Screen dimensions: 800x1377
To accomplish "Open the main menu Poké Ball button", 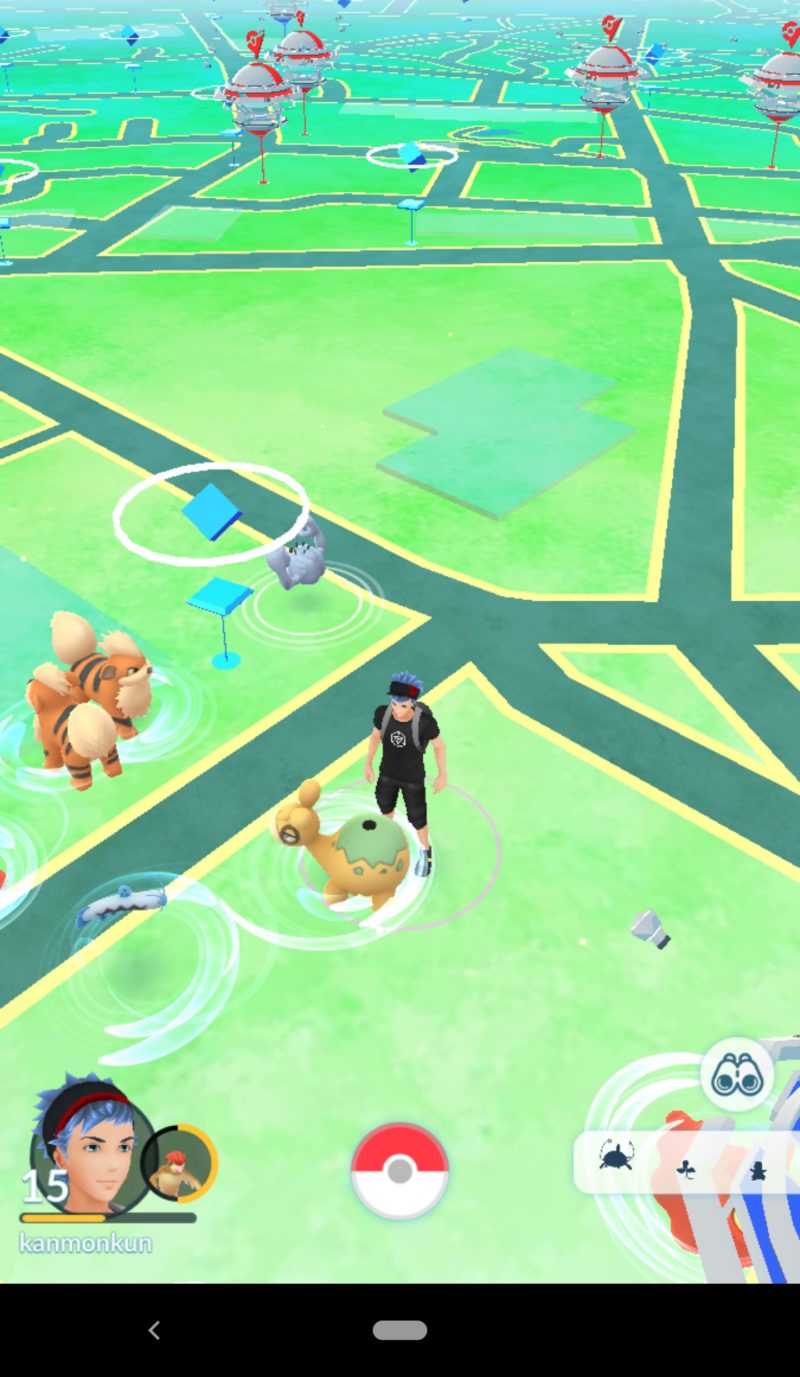I will point(399,1170).
